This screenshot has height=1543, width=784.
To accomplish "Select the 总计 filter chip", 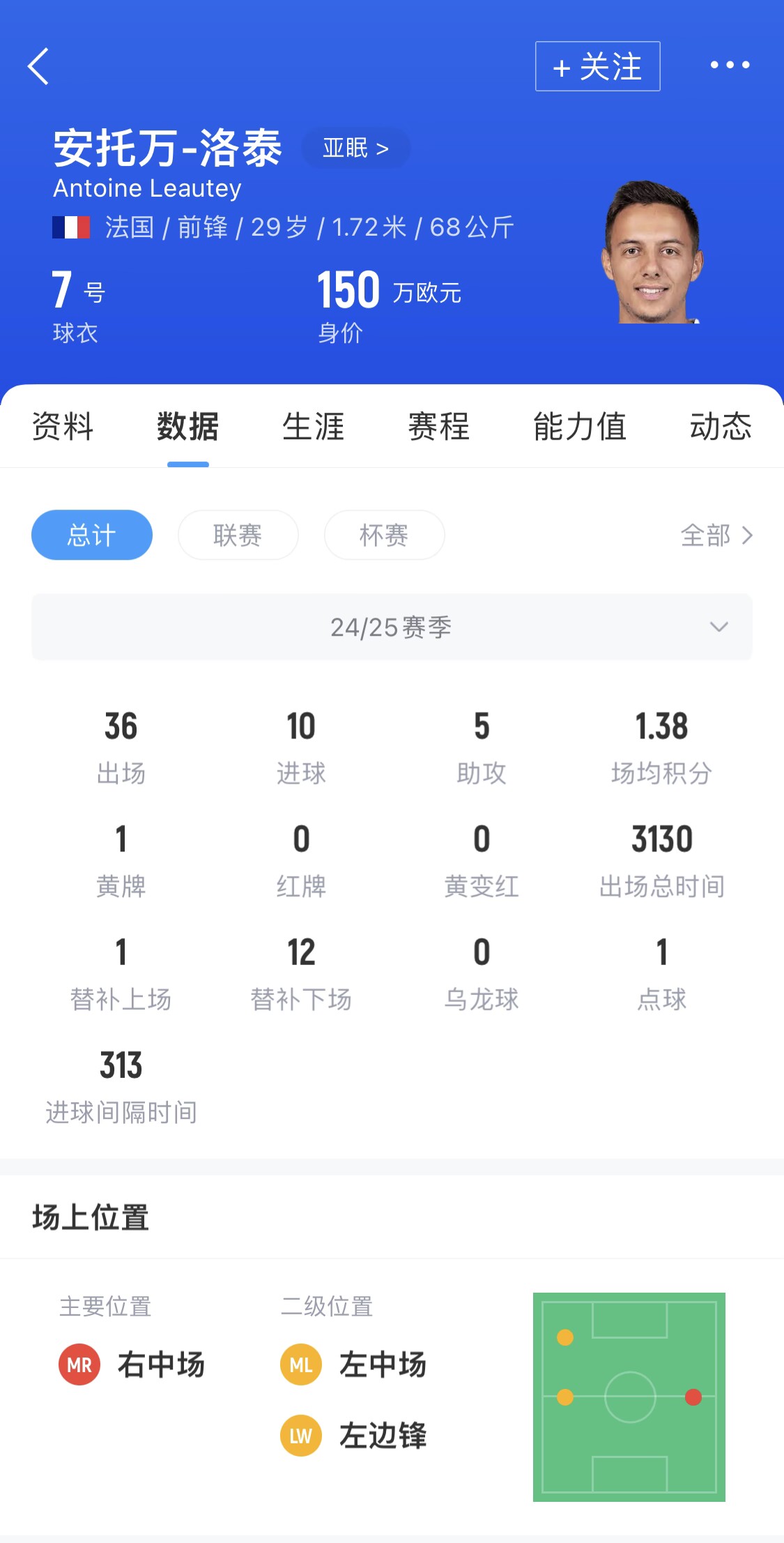I will click(92, 535).
